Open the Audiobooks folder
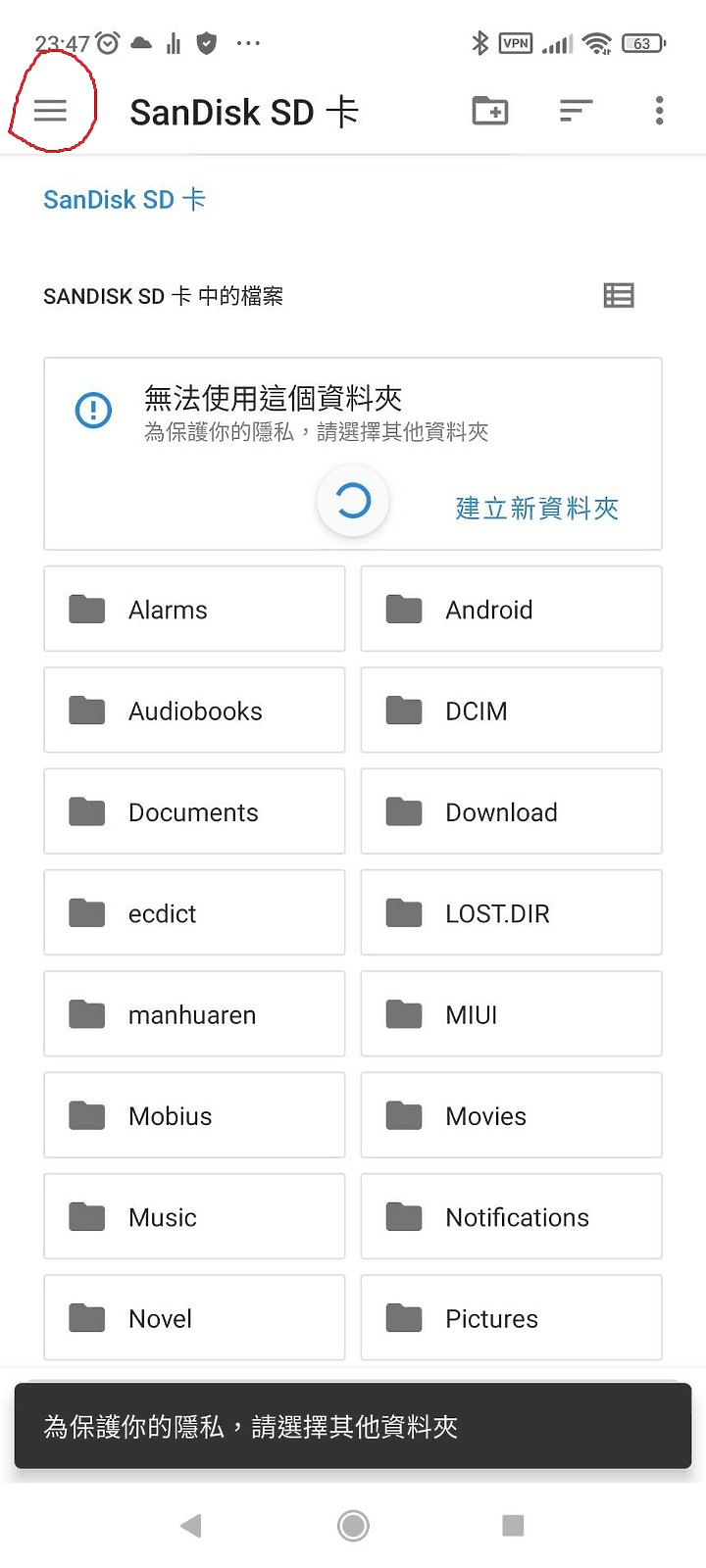The image size is (706, 1568). (194, 710)
